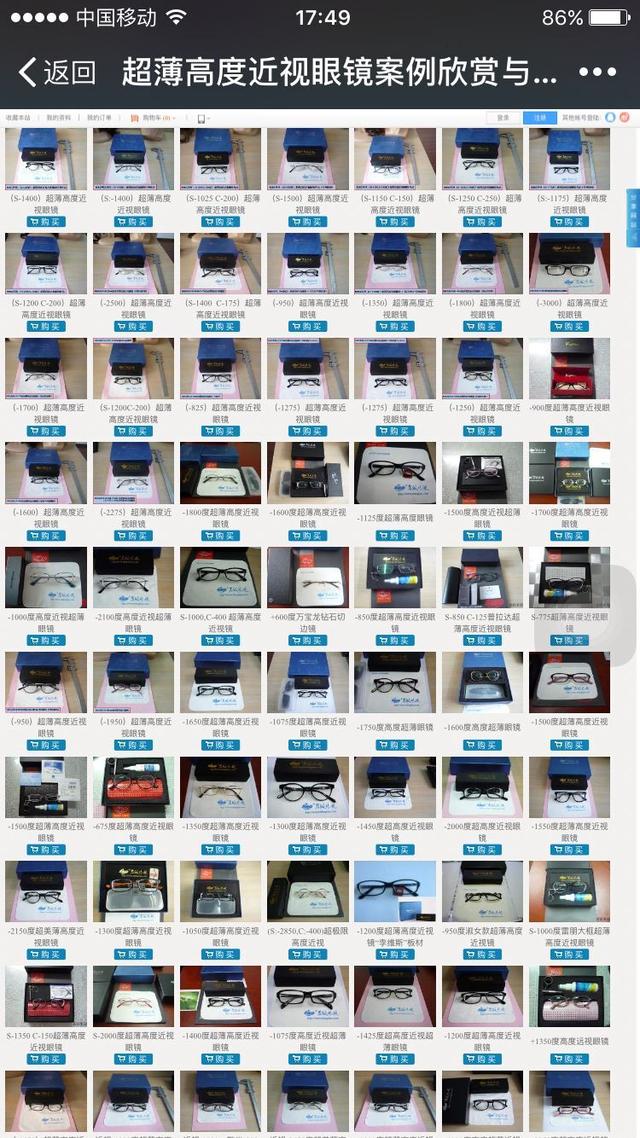The image size is (640, 1138).
Task: Tap the 注册 register button
Action: tap(539, 118)
